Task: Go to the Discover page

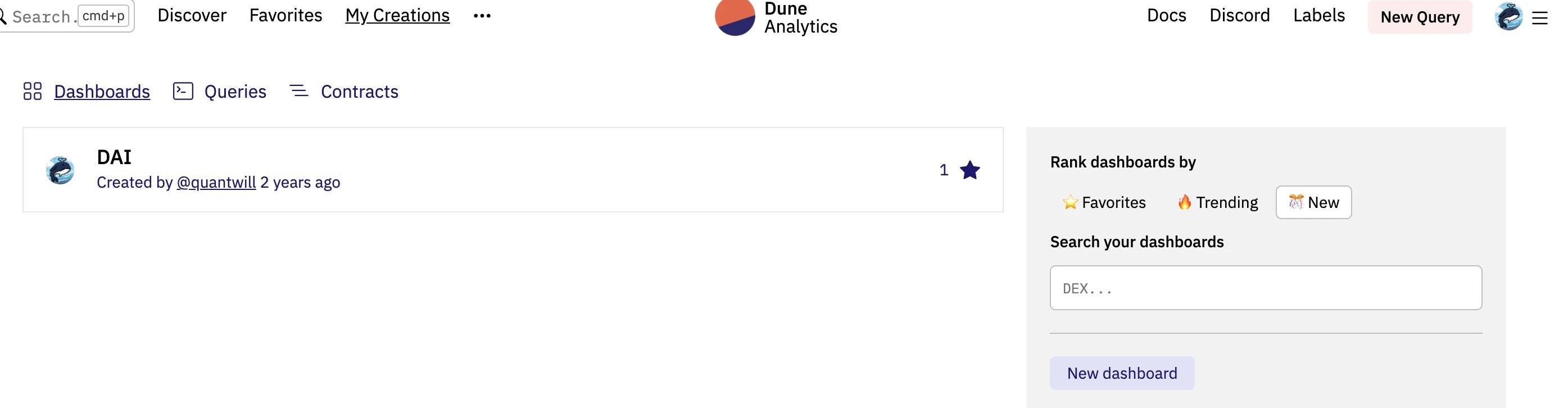Action: tap(192, 15)
